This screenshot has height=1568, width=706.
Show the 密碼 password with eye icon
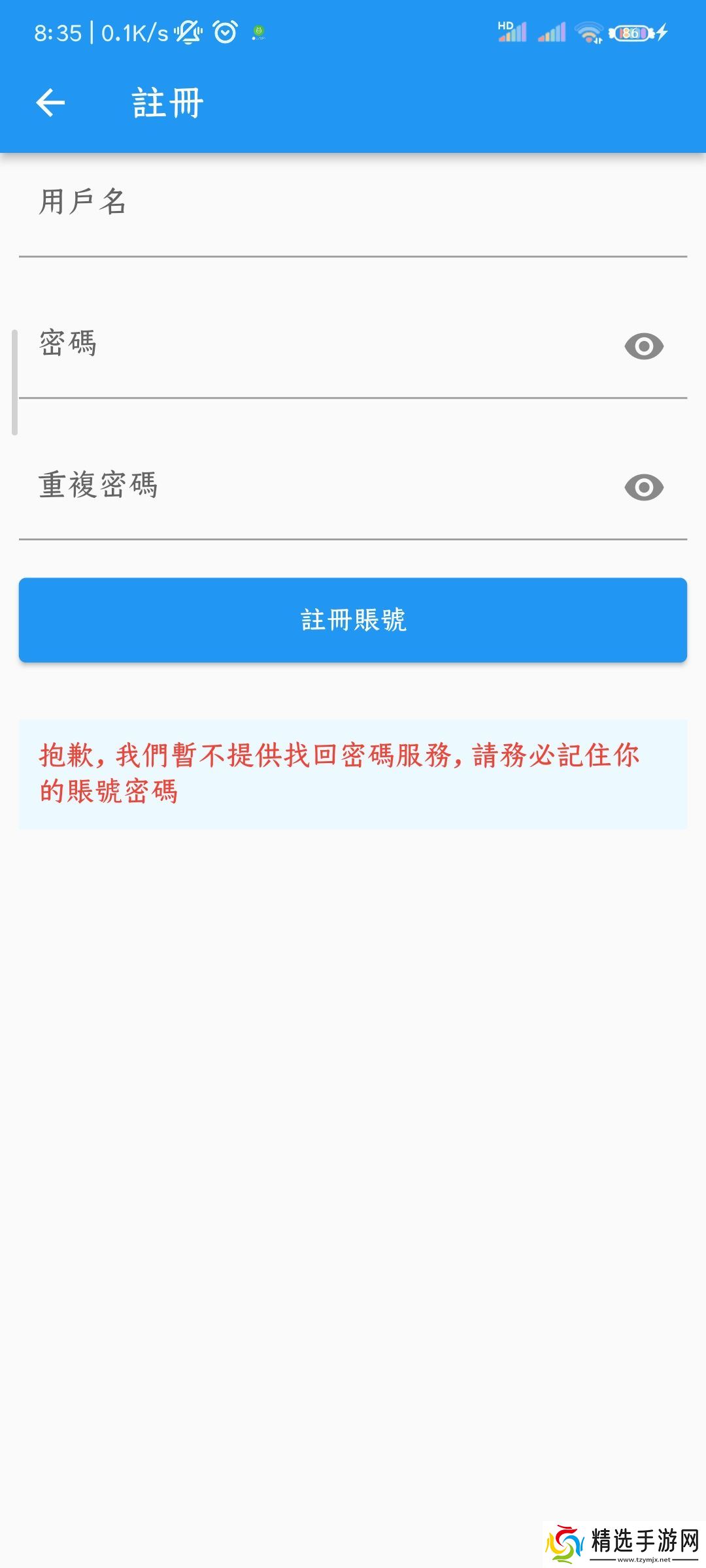click(644, 346)
